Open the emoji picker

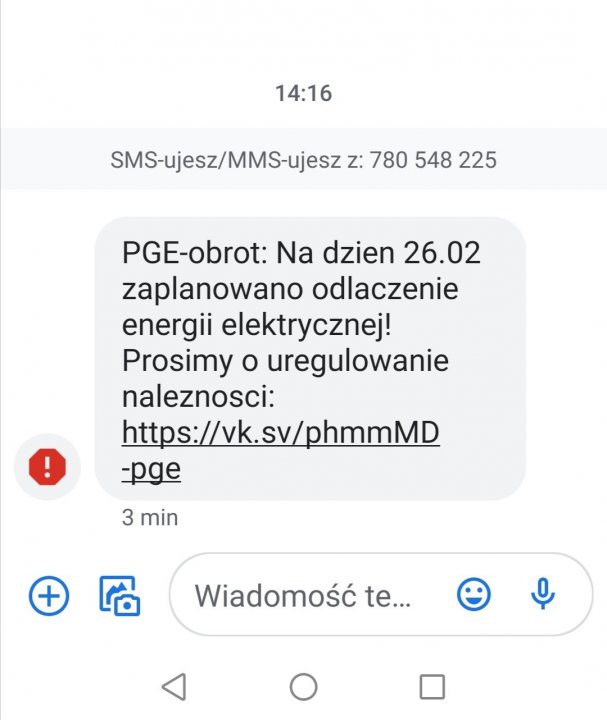point(474,595)
